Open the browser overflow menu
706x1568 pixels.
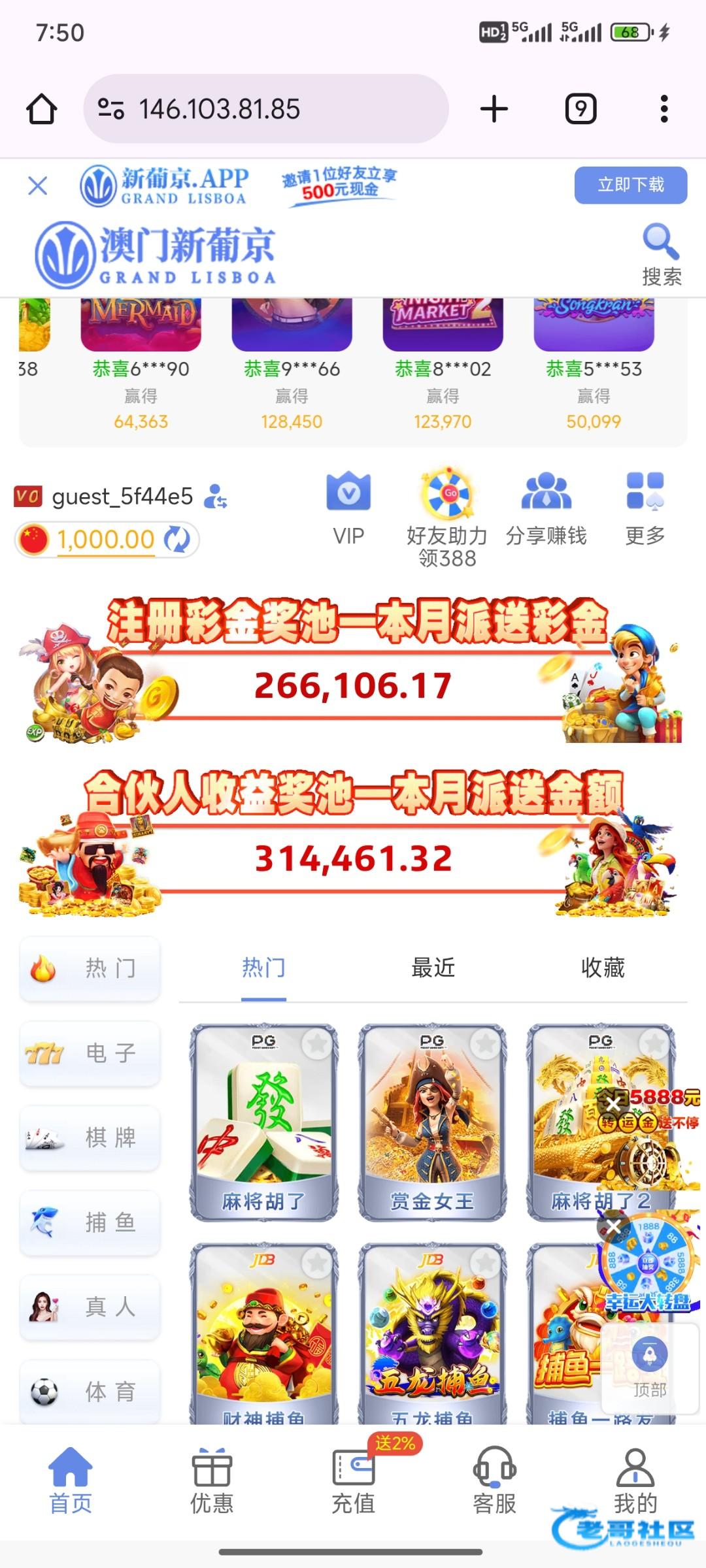tap(664, 109)
